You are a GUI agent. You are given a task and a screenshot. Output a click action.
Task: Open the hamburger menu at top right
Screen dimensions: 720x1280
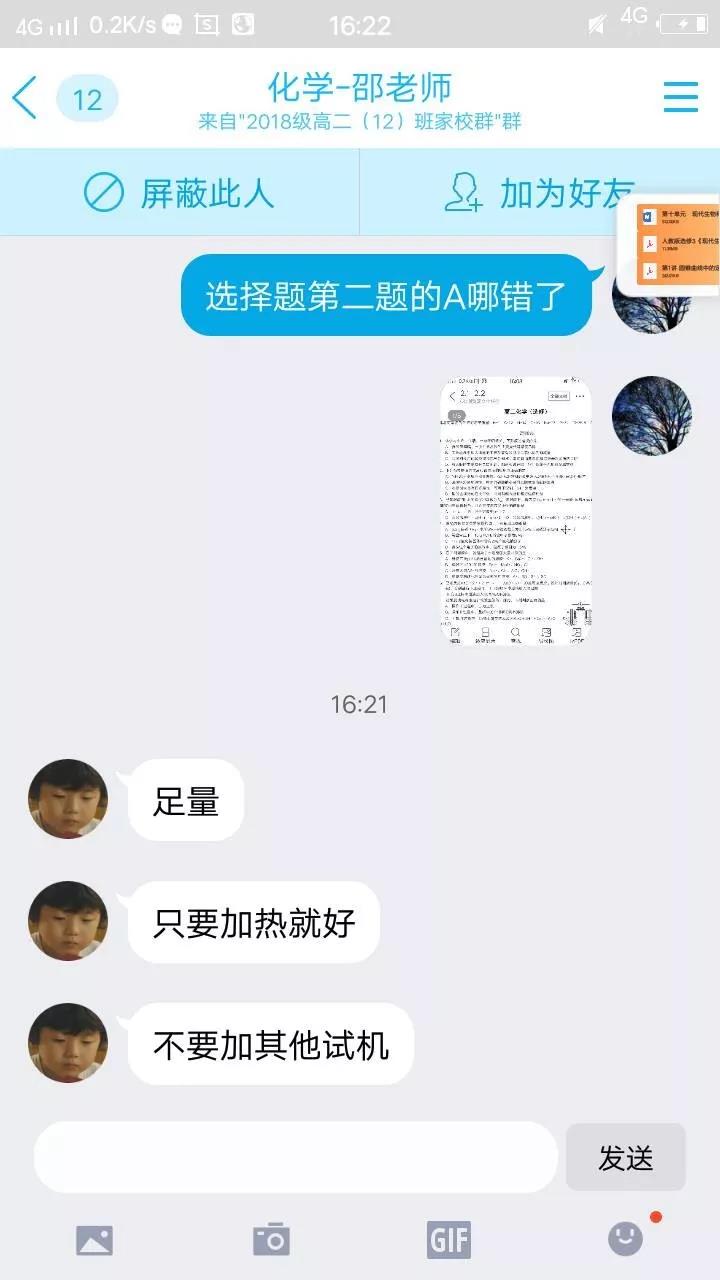click(x=680, y=97)
